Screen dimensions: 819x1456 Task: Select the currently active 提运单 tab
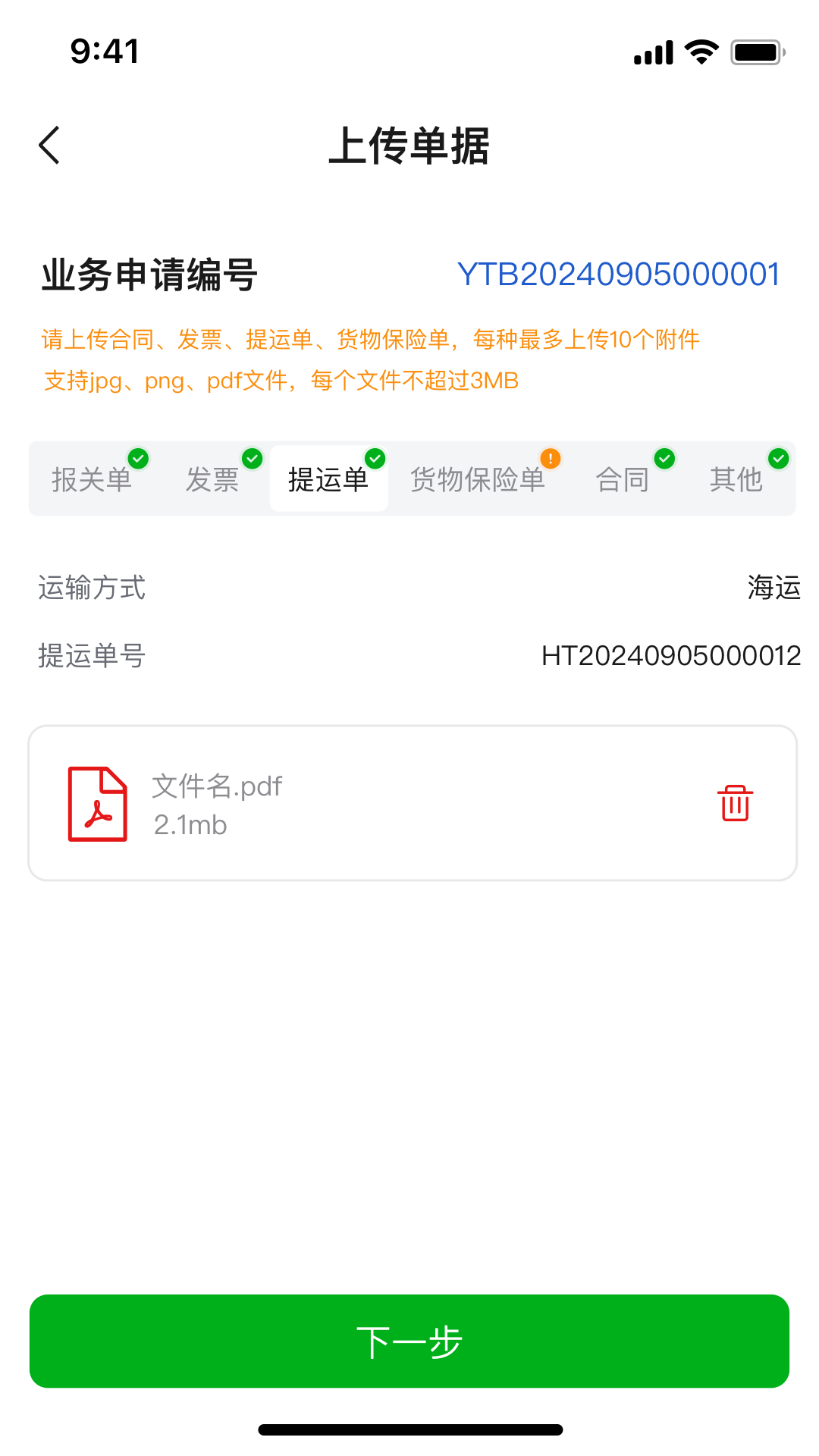(x=328, y=479)
